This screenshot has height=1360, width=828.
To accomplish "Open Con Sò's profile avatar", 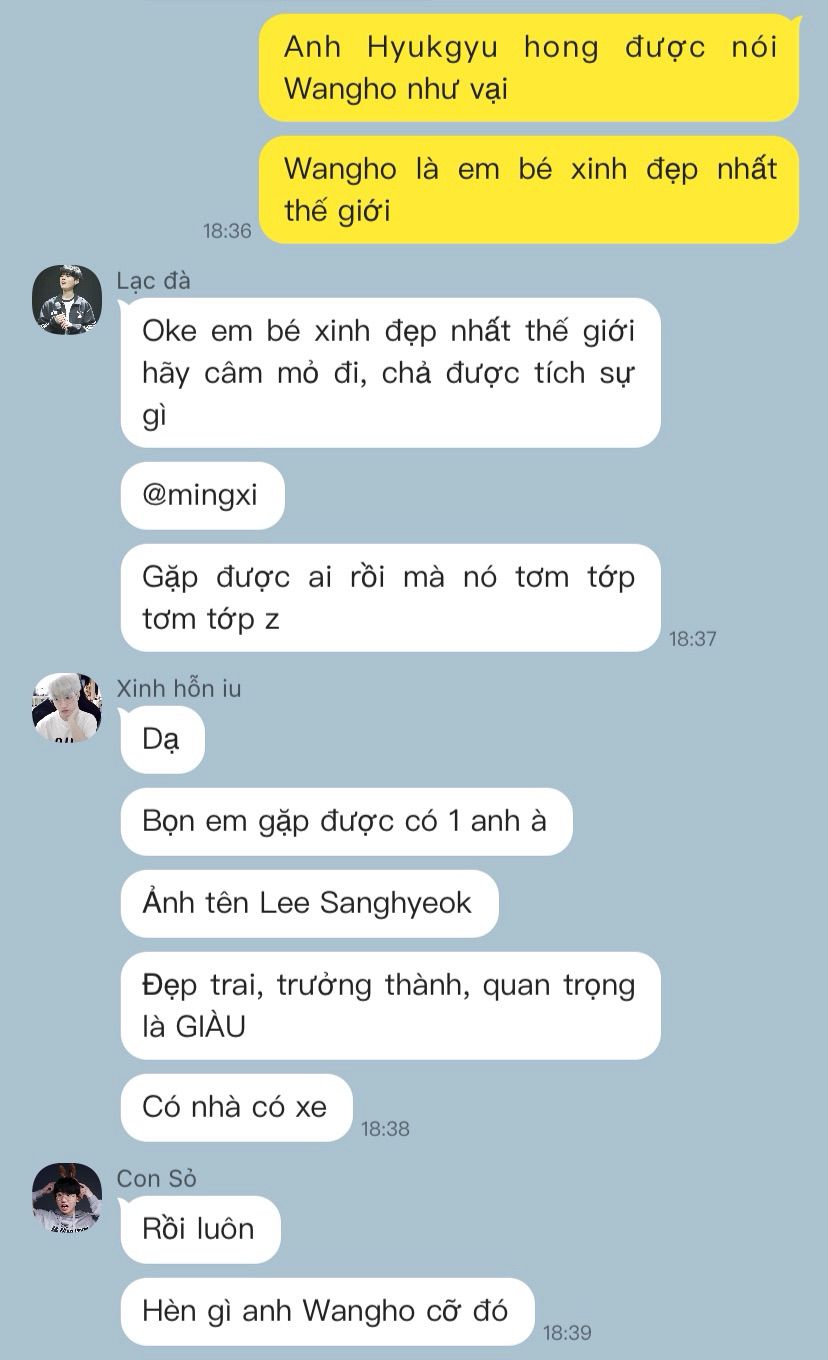I will (x=67, y=1198).
